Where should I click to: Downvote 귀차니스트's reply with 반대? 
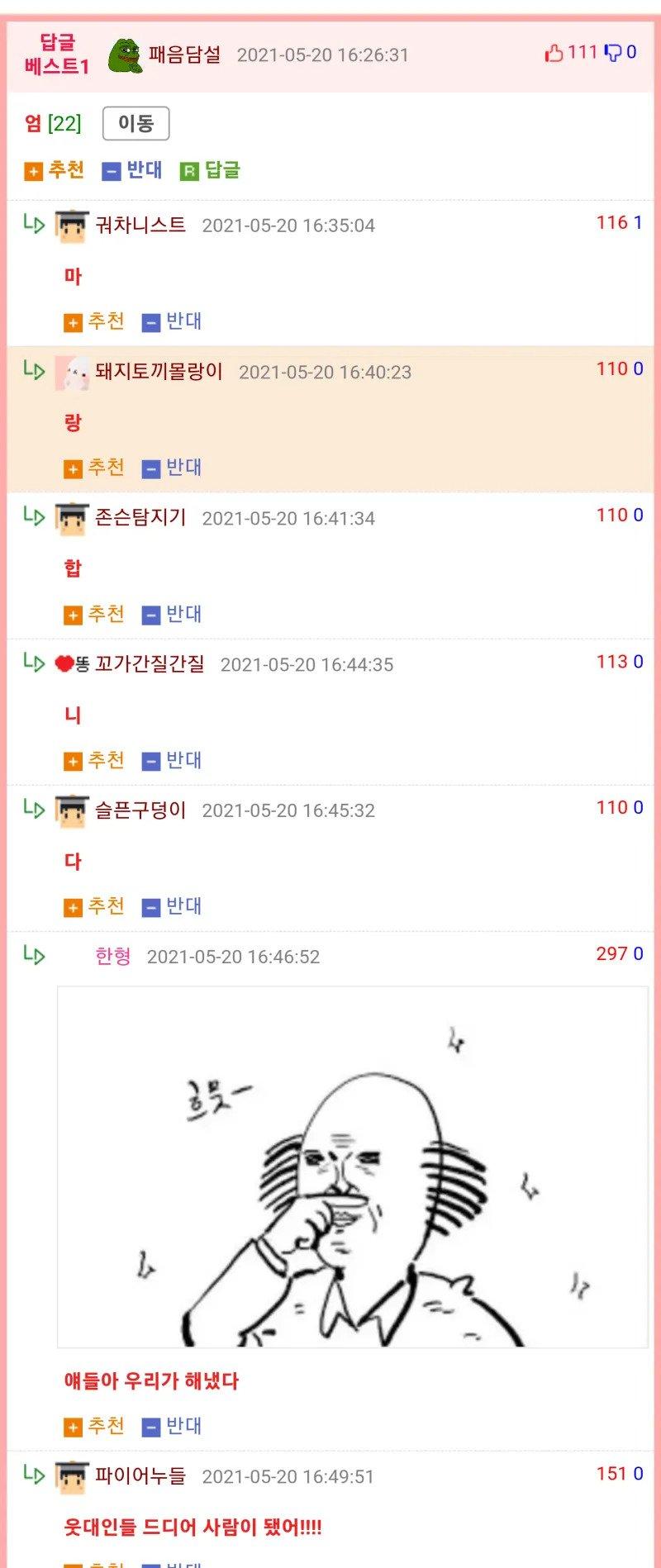(172, 321)
